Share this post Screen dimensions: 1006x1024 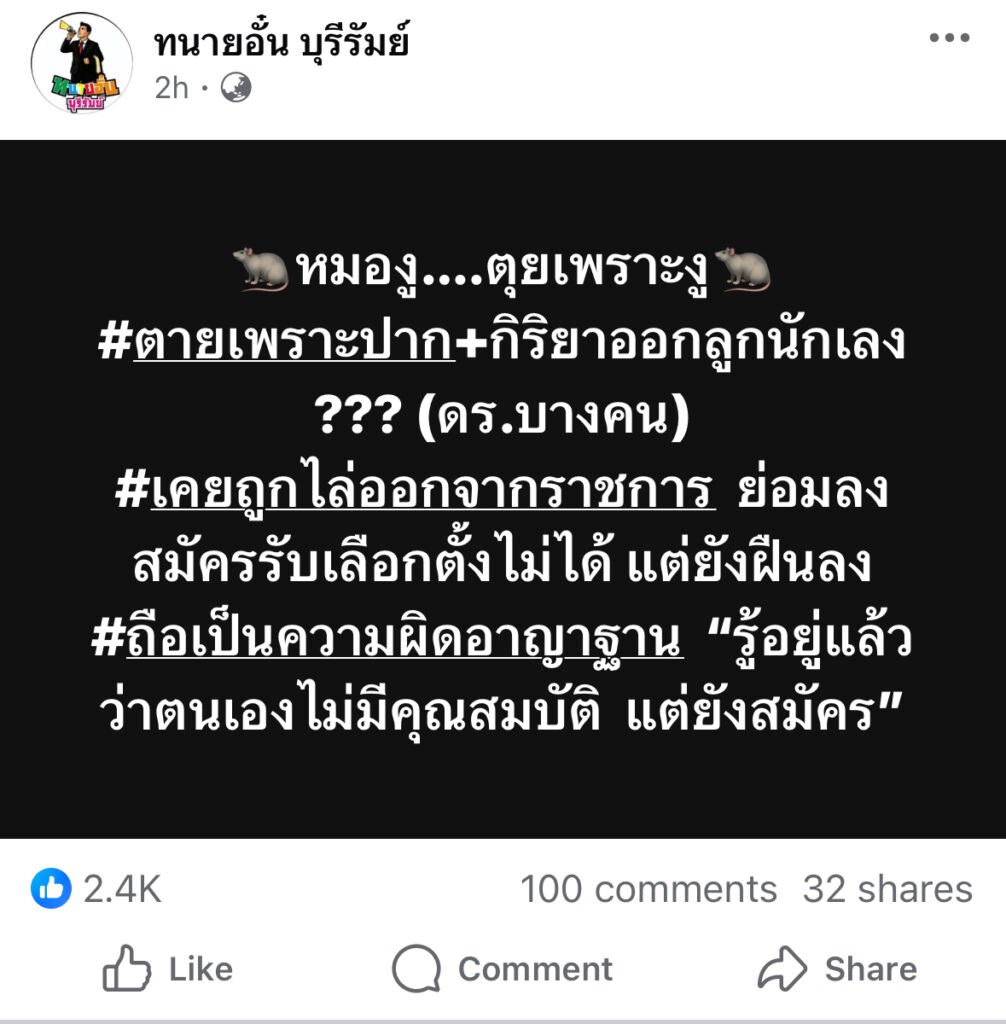coord(837,969)
